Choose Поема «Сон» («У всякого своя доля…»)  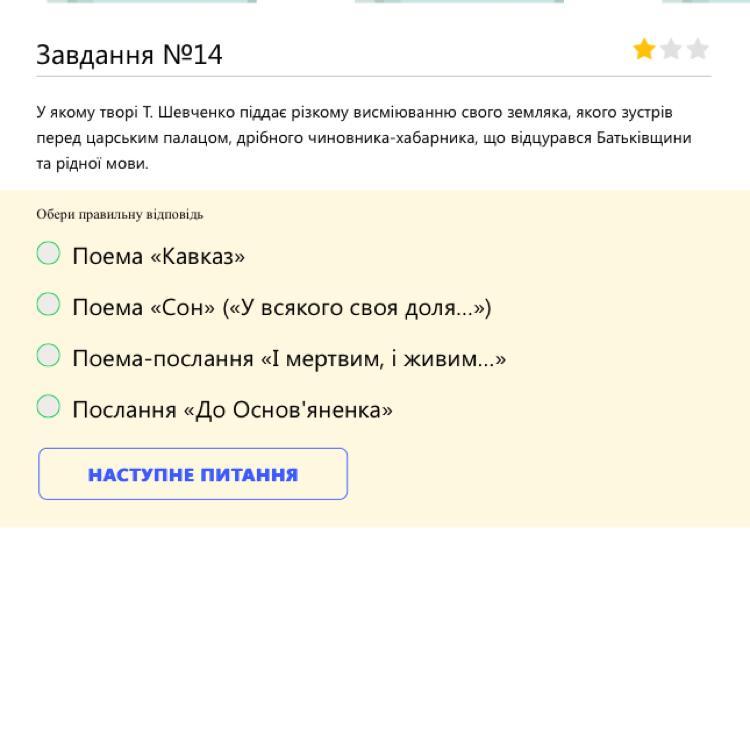pos(48,305)
